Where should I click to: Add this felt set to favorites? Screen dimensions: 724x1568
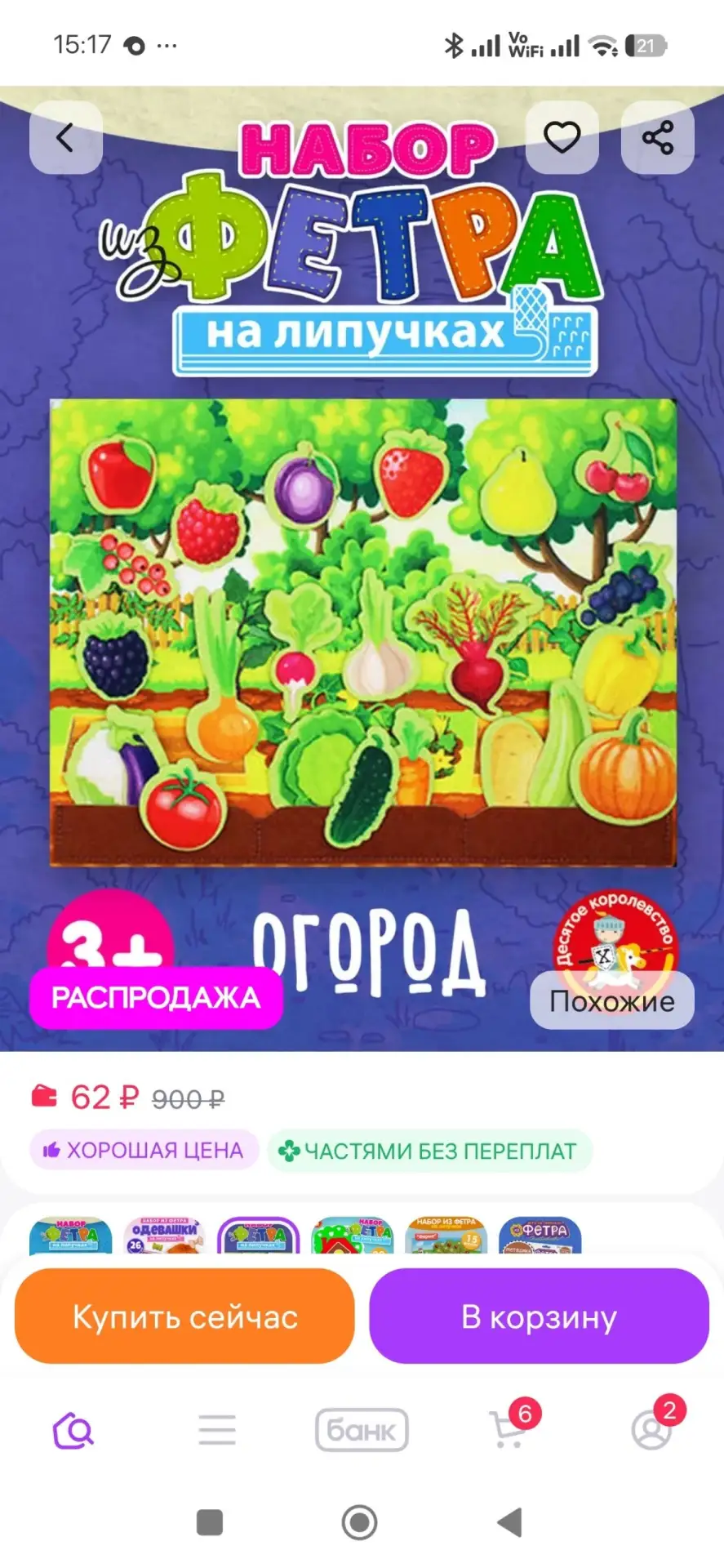tap(562, 137)
